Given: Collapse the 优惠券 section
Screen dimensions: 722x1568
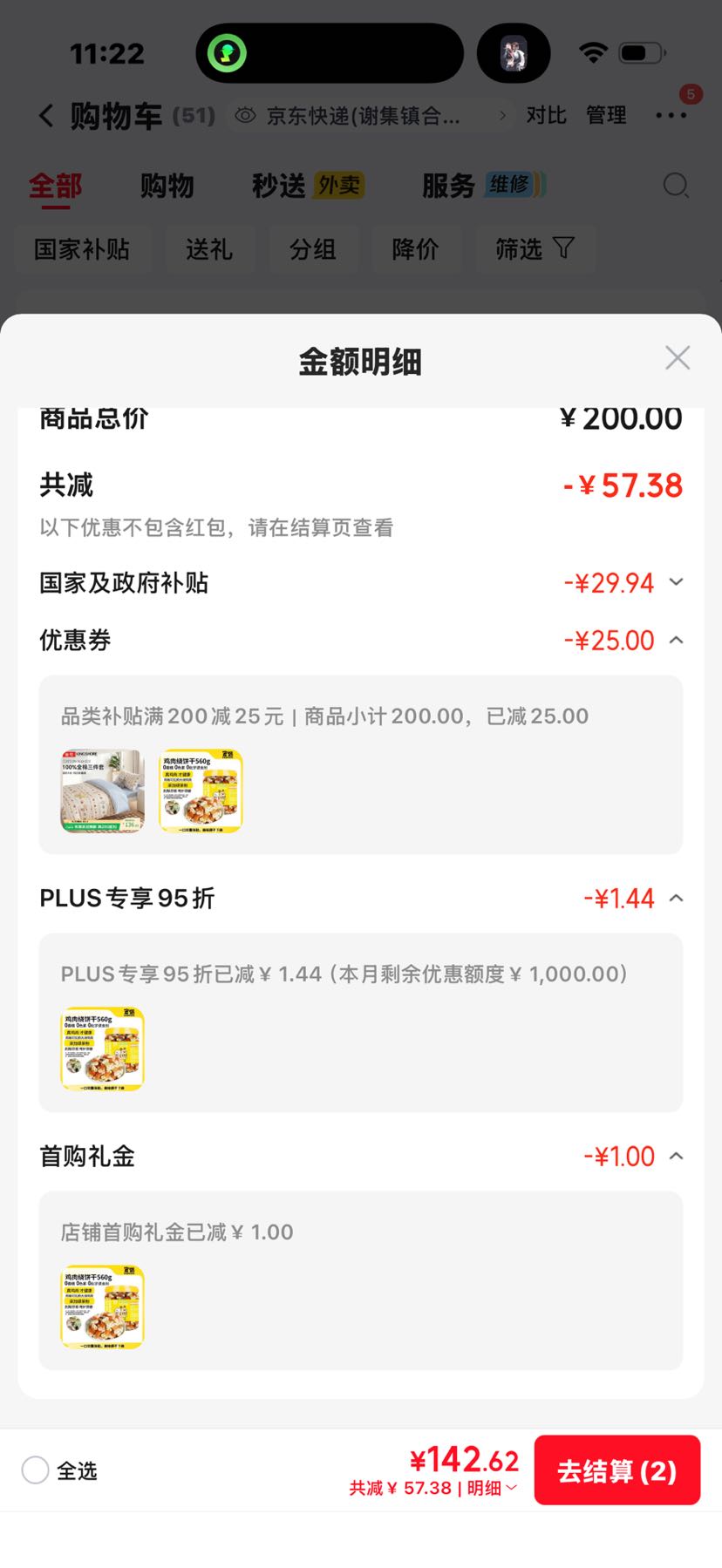Looking at the screenshot, I should pos(676,640).
